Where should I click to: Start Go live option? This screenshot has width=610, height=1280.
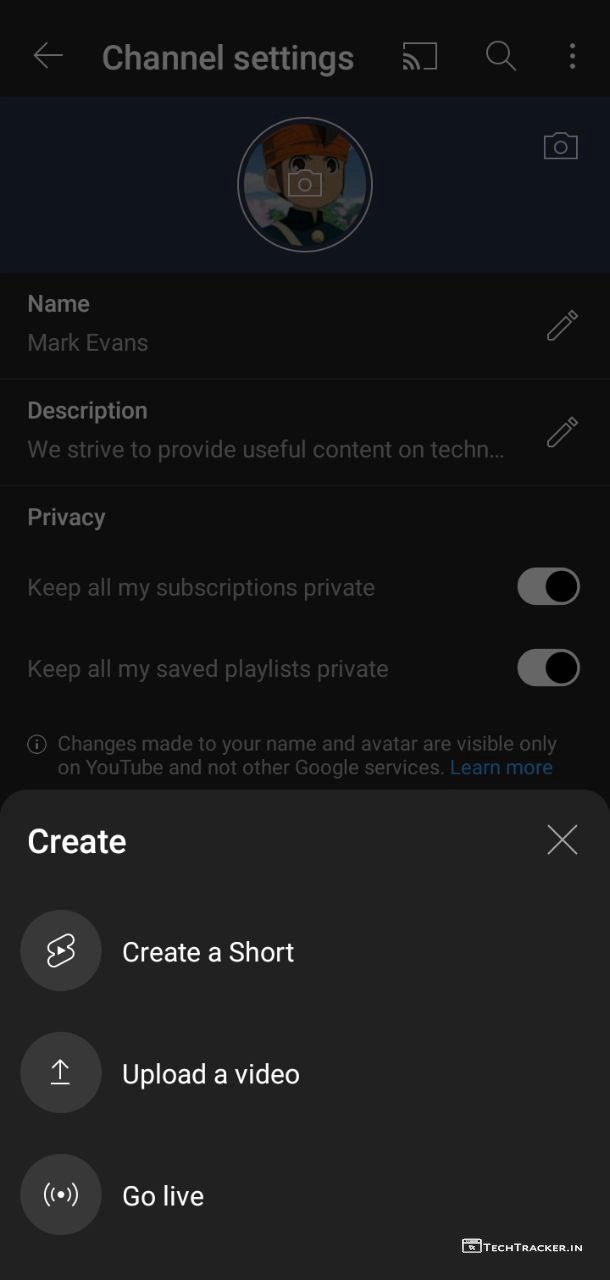[162, 1195]
